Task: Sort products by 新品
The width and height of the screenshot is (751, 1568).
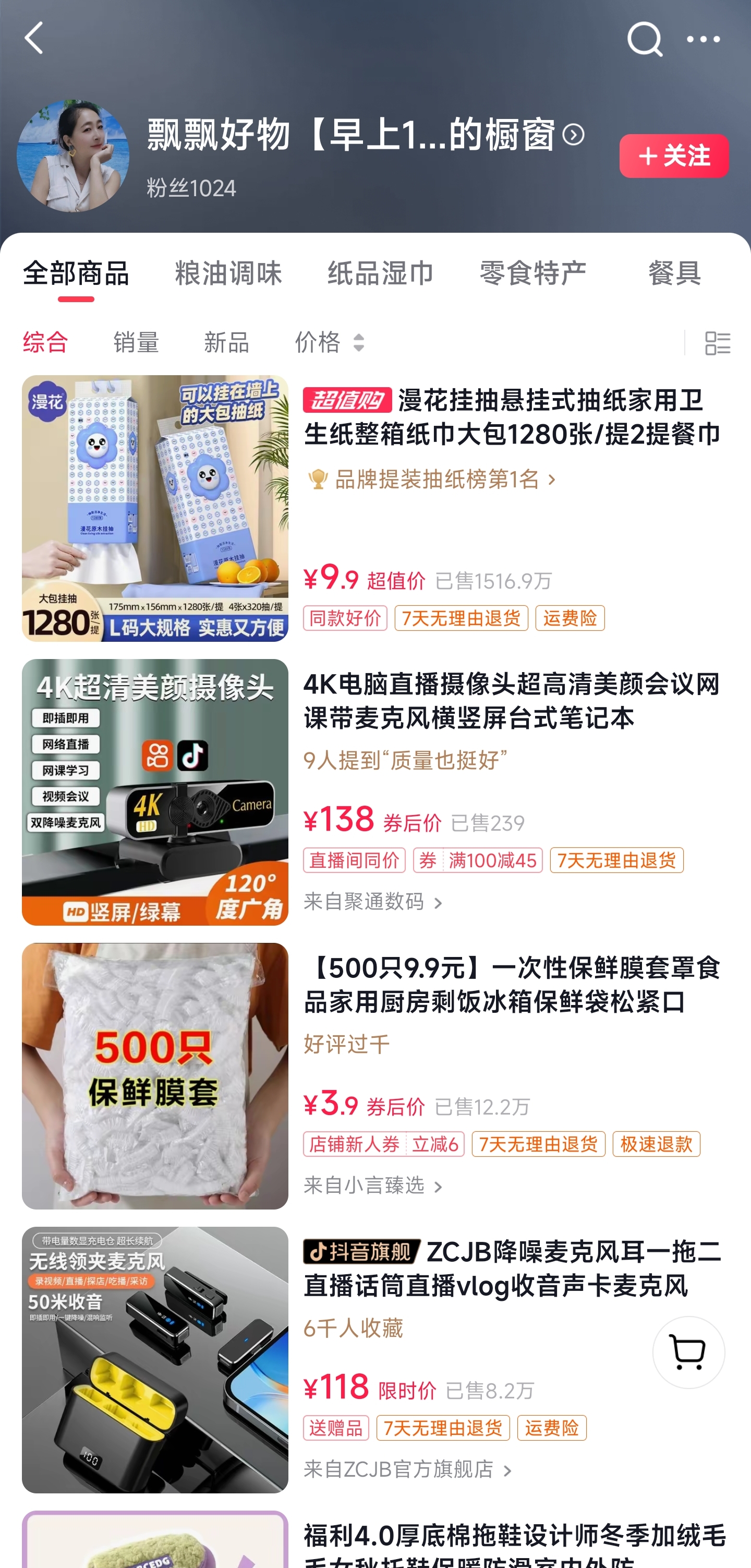Action: 226,342
